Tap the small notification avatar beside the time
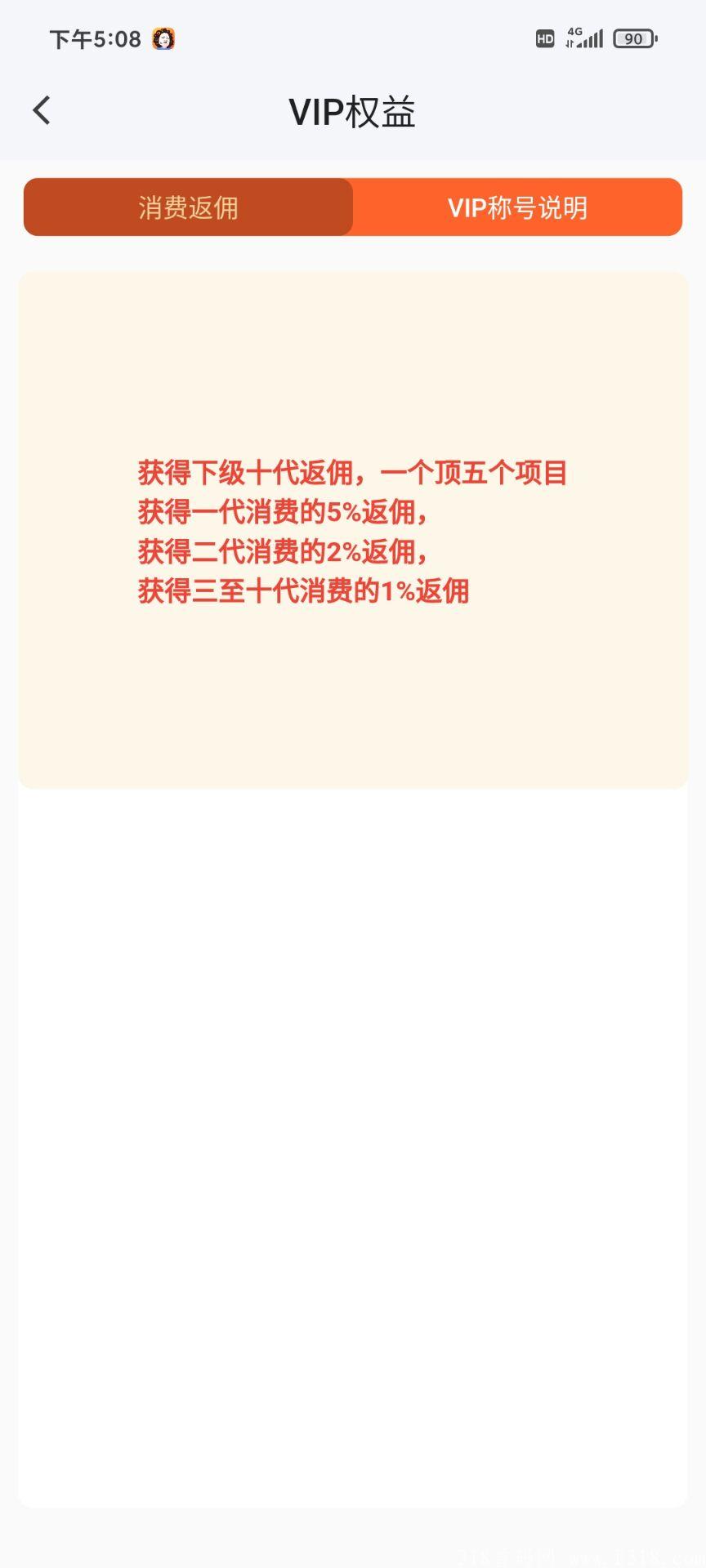This screenshot has height=1568, width=706. pyautogui.click(x=163, y=38)
